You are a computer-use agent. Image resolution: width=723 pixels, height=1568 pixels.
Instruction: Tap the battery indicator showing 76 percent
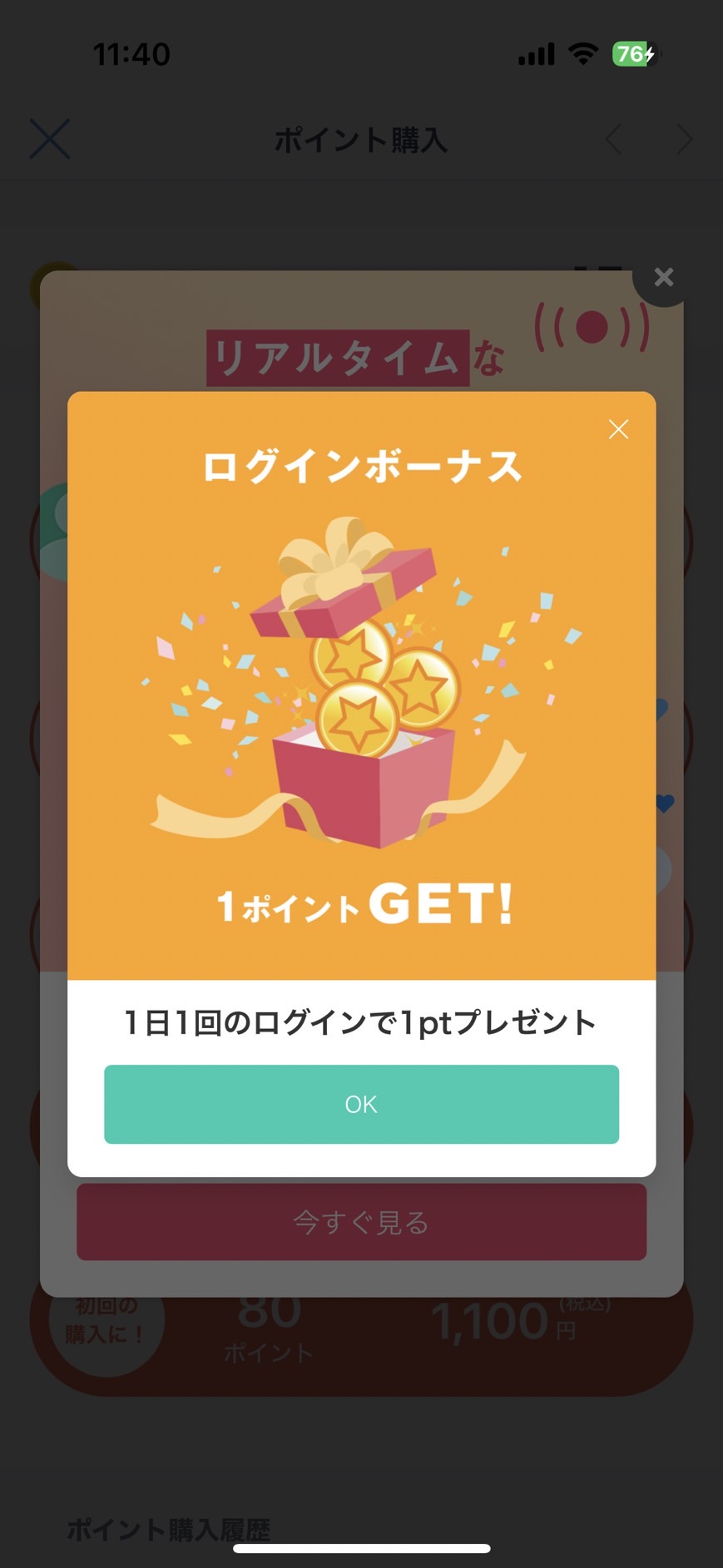tap(634, 52)
